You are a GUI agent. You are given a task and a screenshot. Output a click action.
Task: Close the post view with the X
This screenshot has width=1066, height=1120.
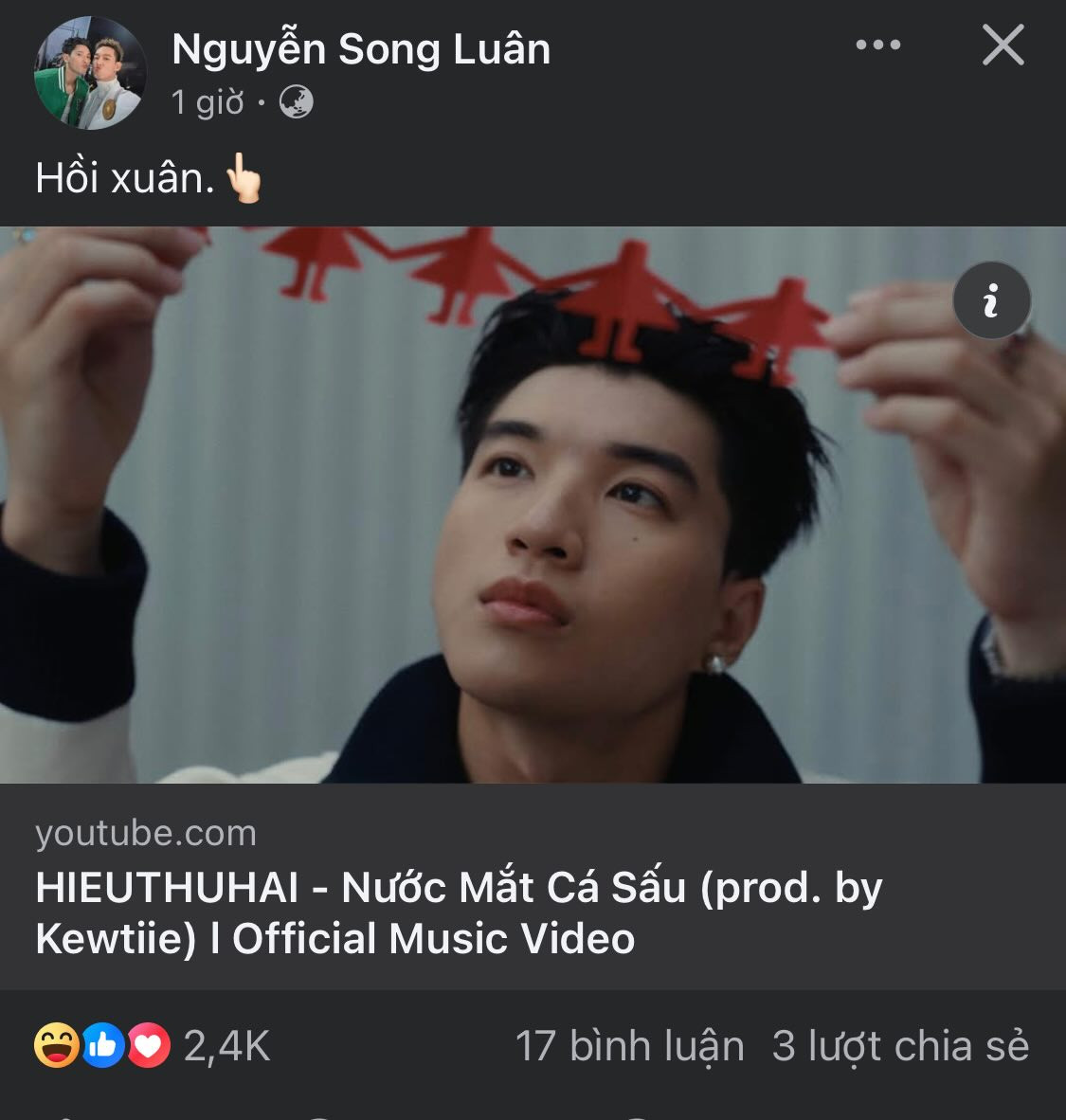(x=1003, y=45)
